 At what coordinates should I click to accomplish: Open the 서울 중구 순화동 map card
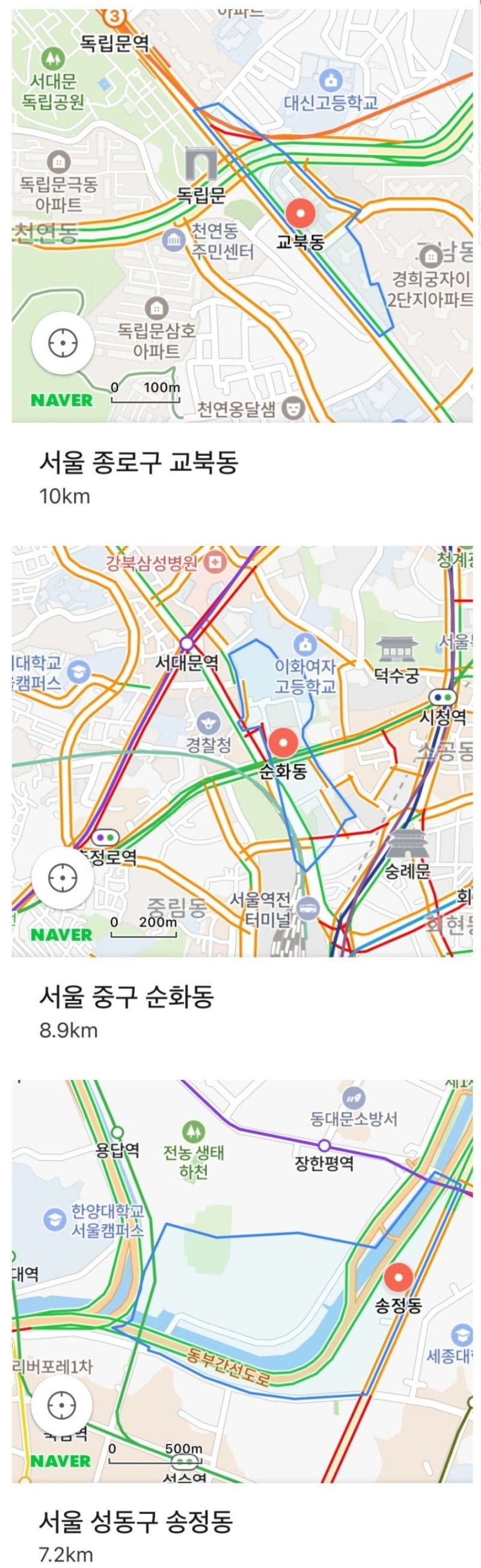(x=126, y=996)
